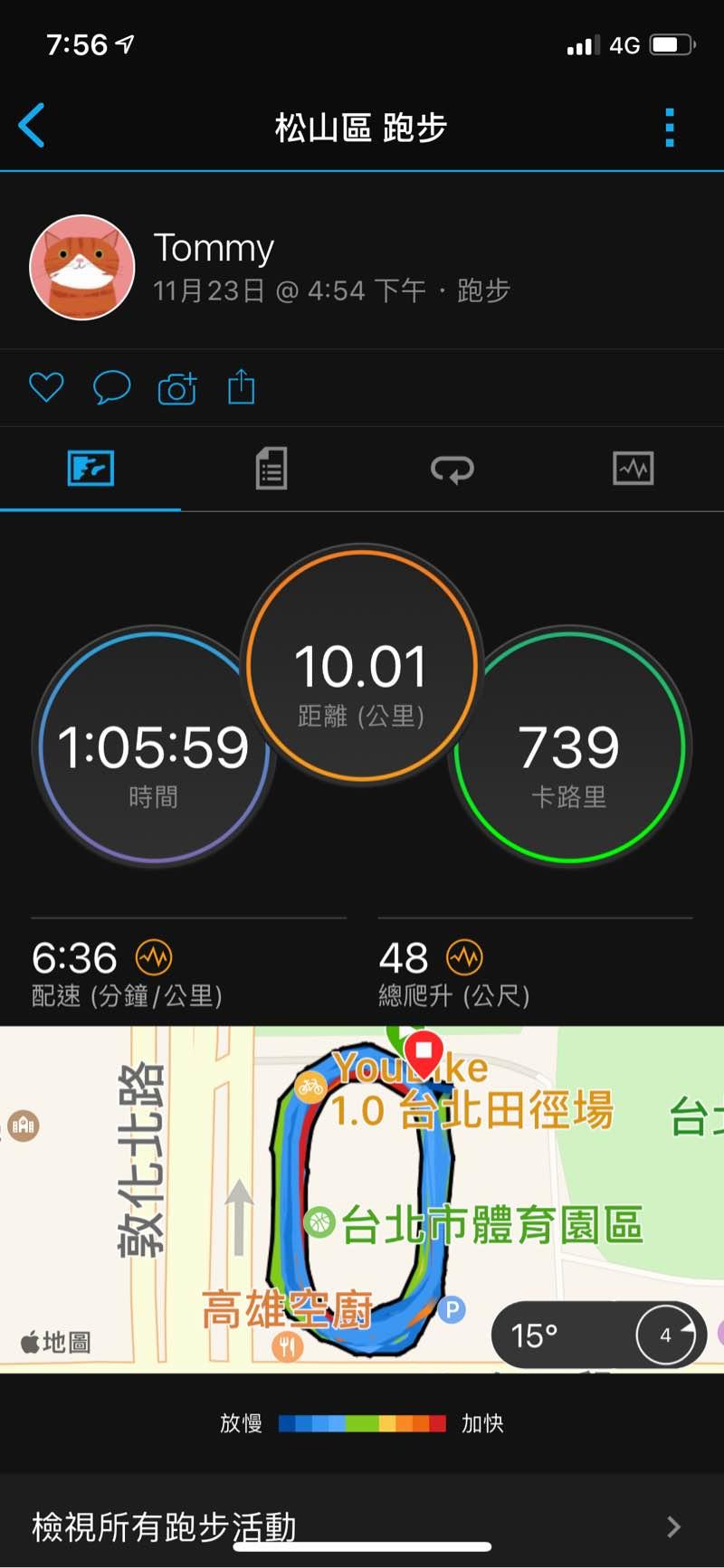This screenshot has height=1568, width=724.
Task: Switch to the laps tab
Action: tap(452, 469)
